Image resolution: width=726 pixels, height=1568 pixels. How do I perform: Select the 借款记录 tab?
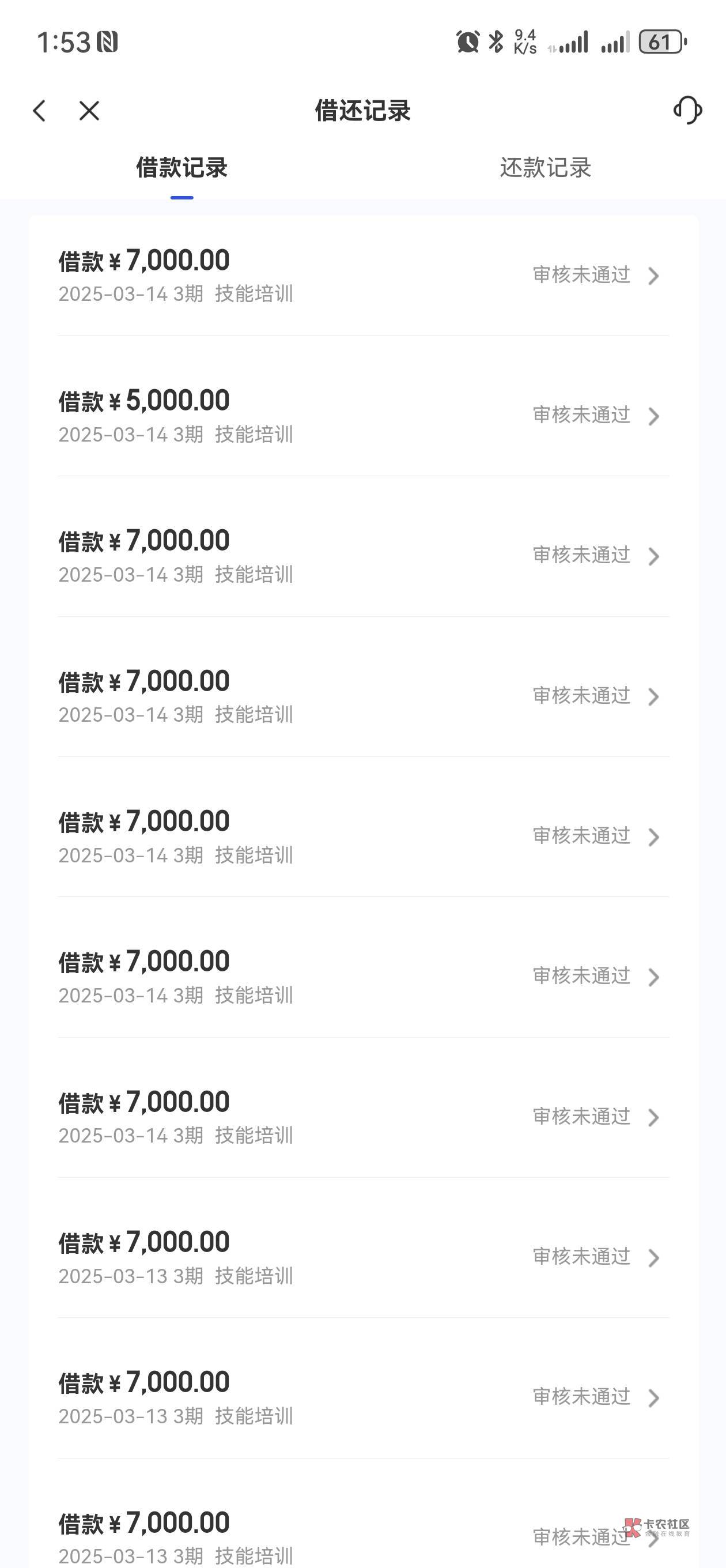click(x=181, y=167)
